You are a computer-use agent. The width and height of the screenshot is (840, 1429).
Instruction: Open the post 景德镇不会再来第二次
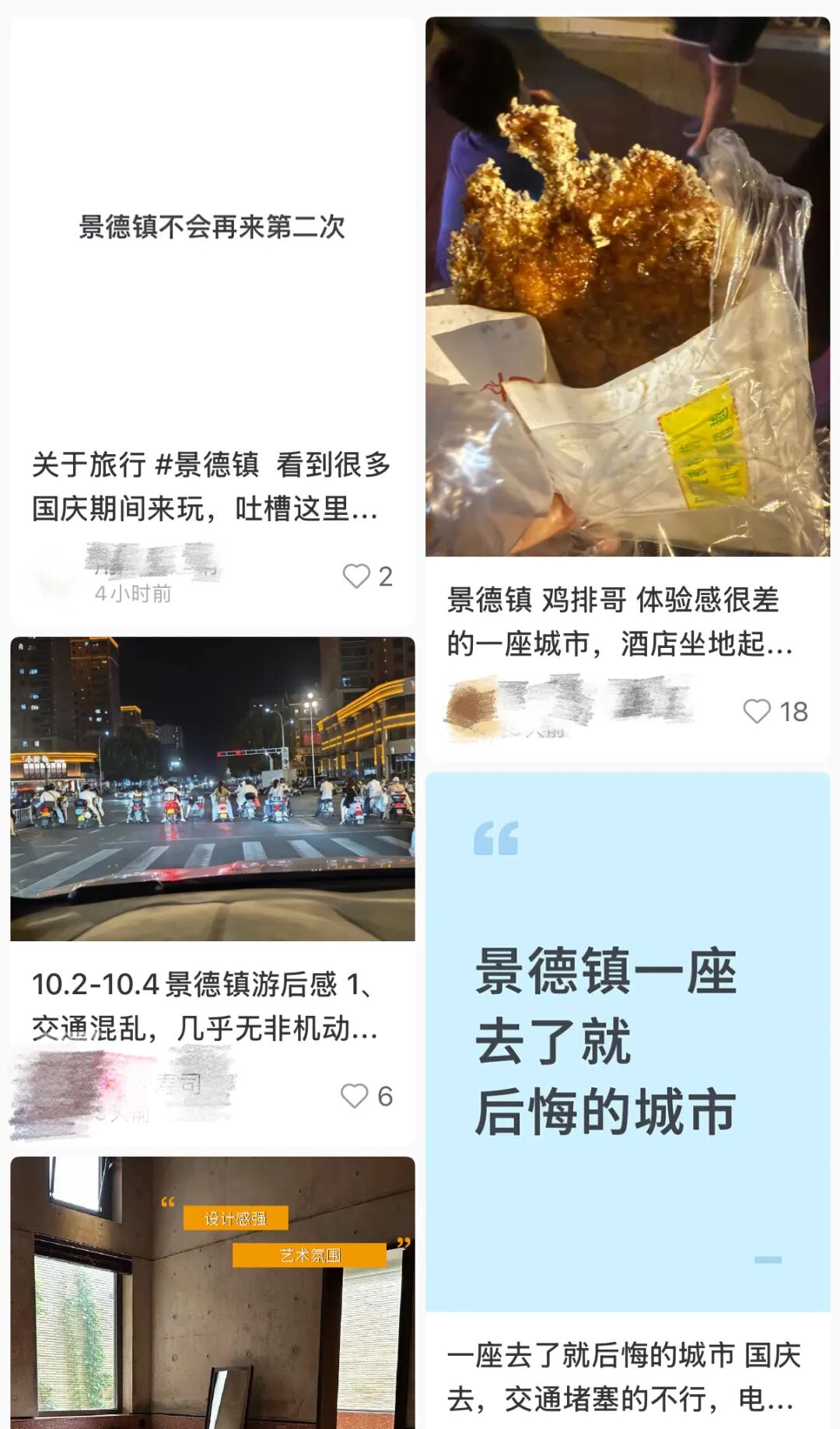(x=212, y=227)
